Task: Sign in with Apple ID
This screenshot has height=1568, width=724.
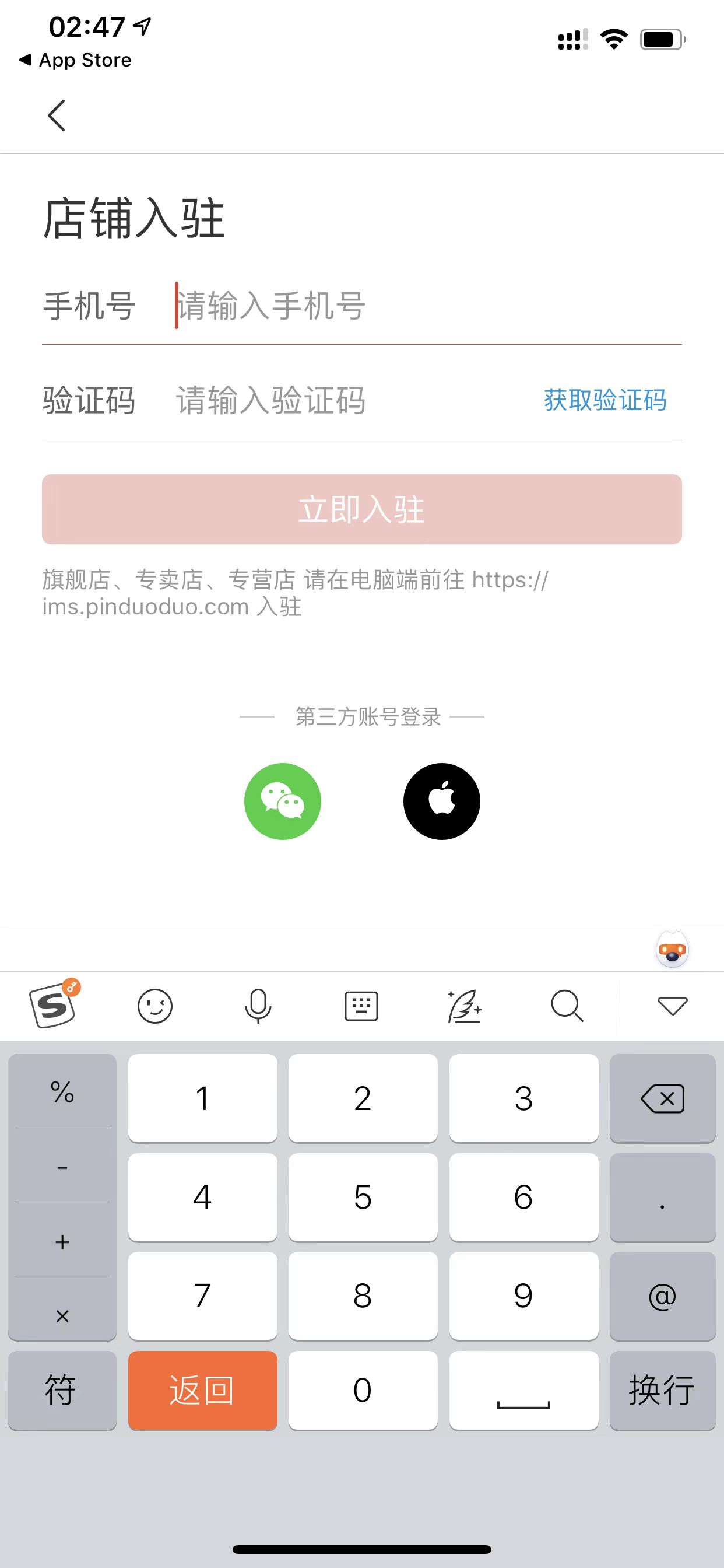Action: tap(442, 801)
